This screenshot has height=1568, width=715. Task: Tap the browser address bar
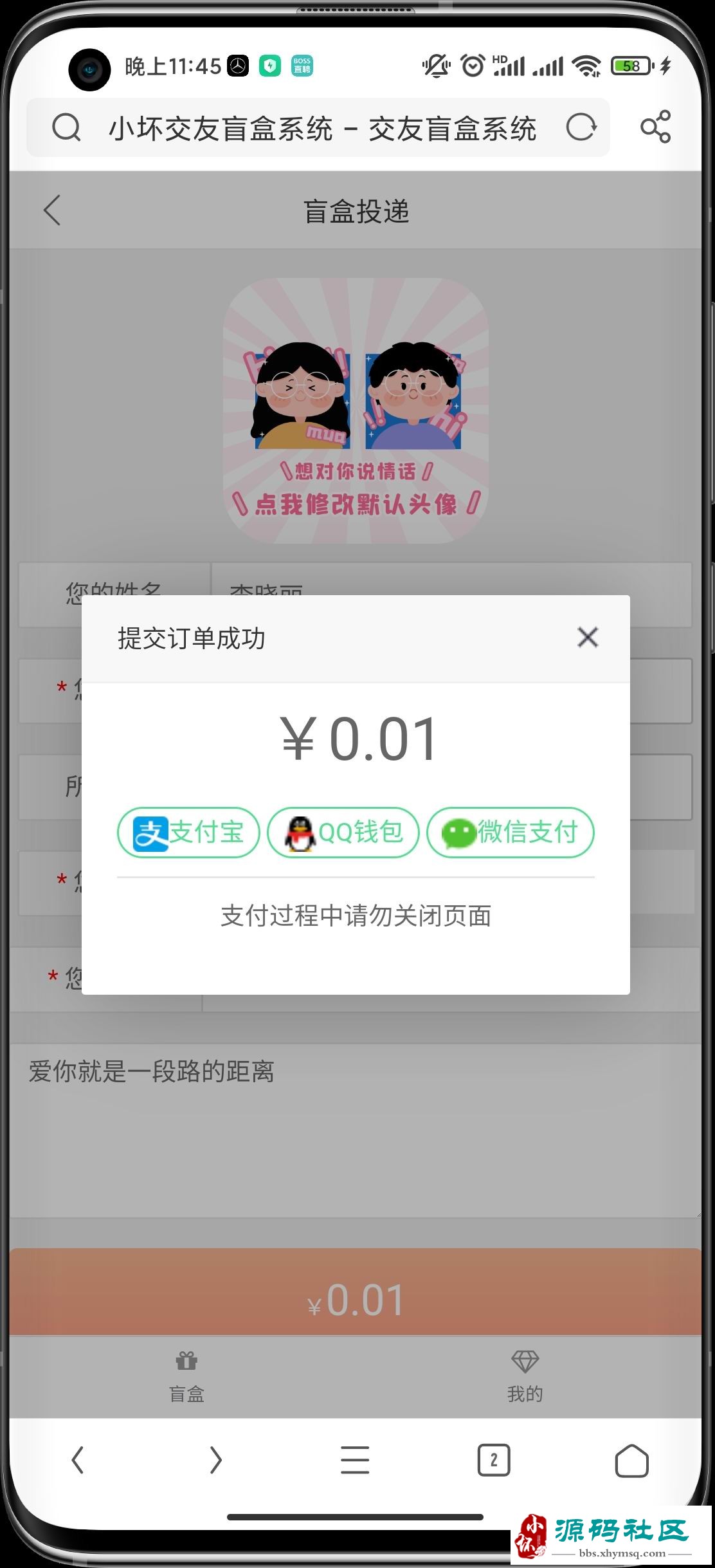(x=321, y=128)
